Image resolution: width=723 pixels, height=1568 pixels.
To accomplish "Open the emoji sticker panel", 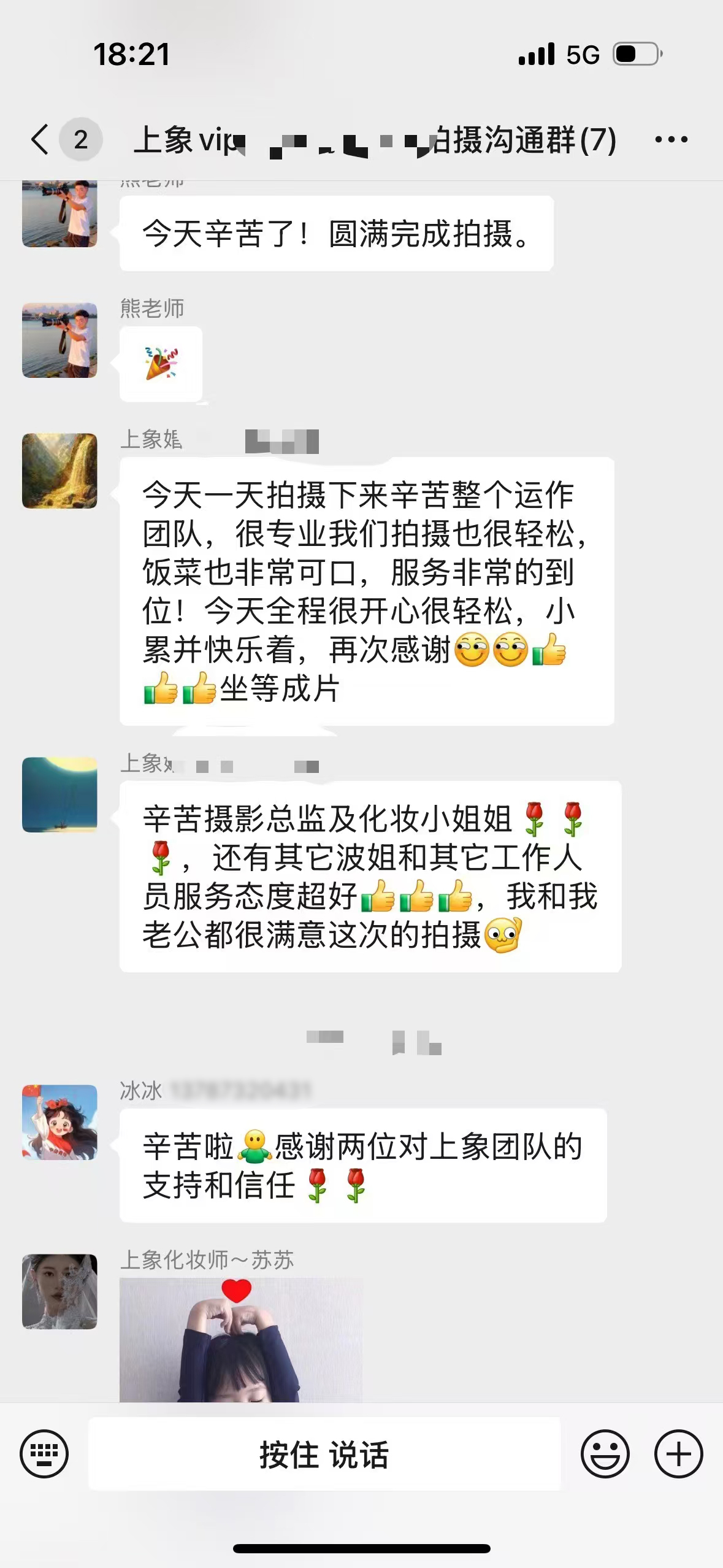I will click(x=605, y=1453).
